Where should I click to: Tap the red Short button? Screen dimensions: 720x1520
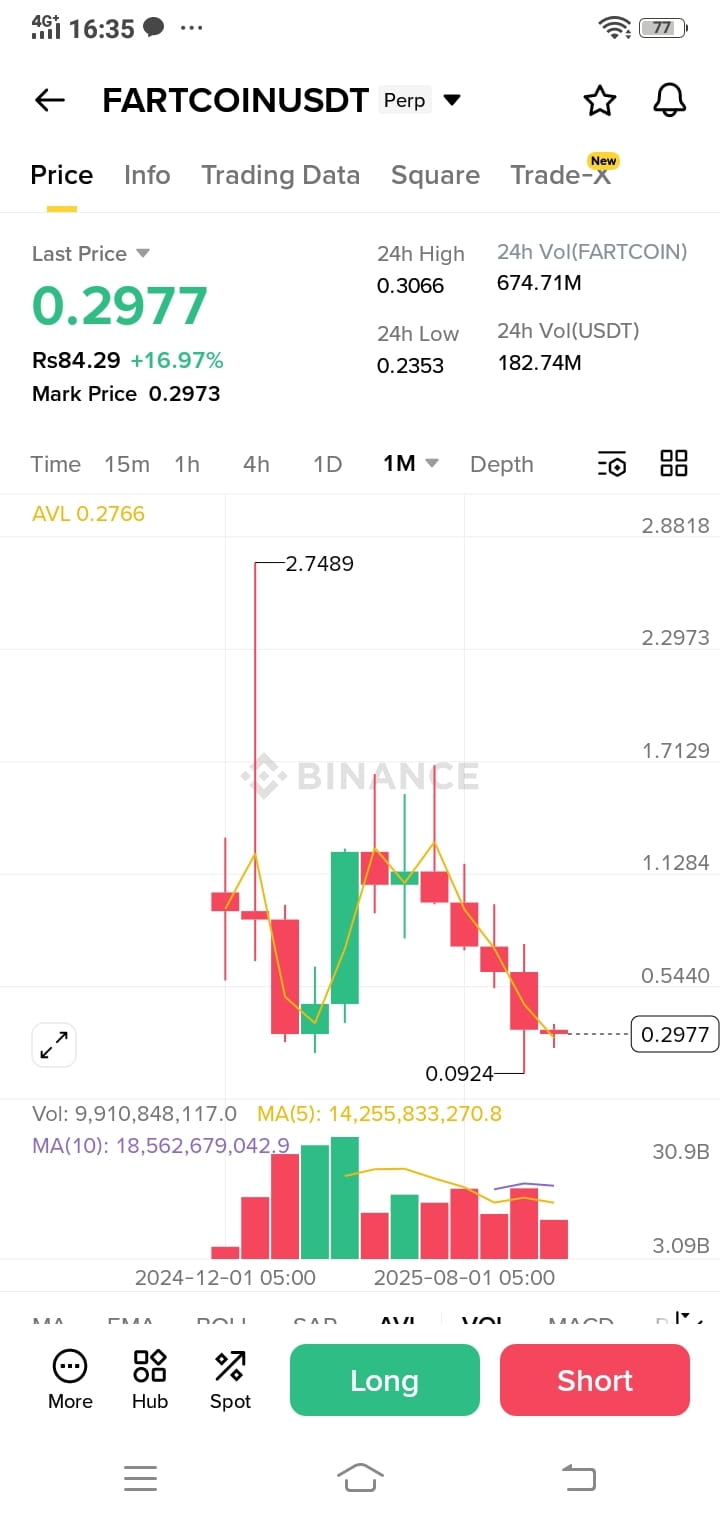[x=595, y=1380]
